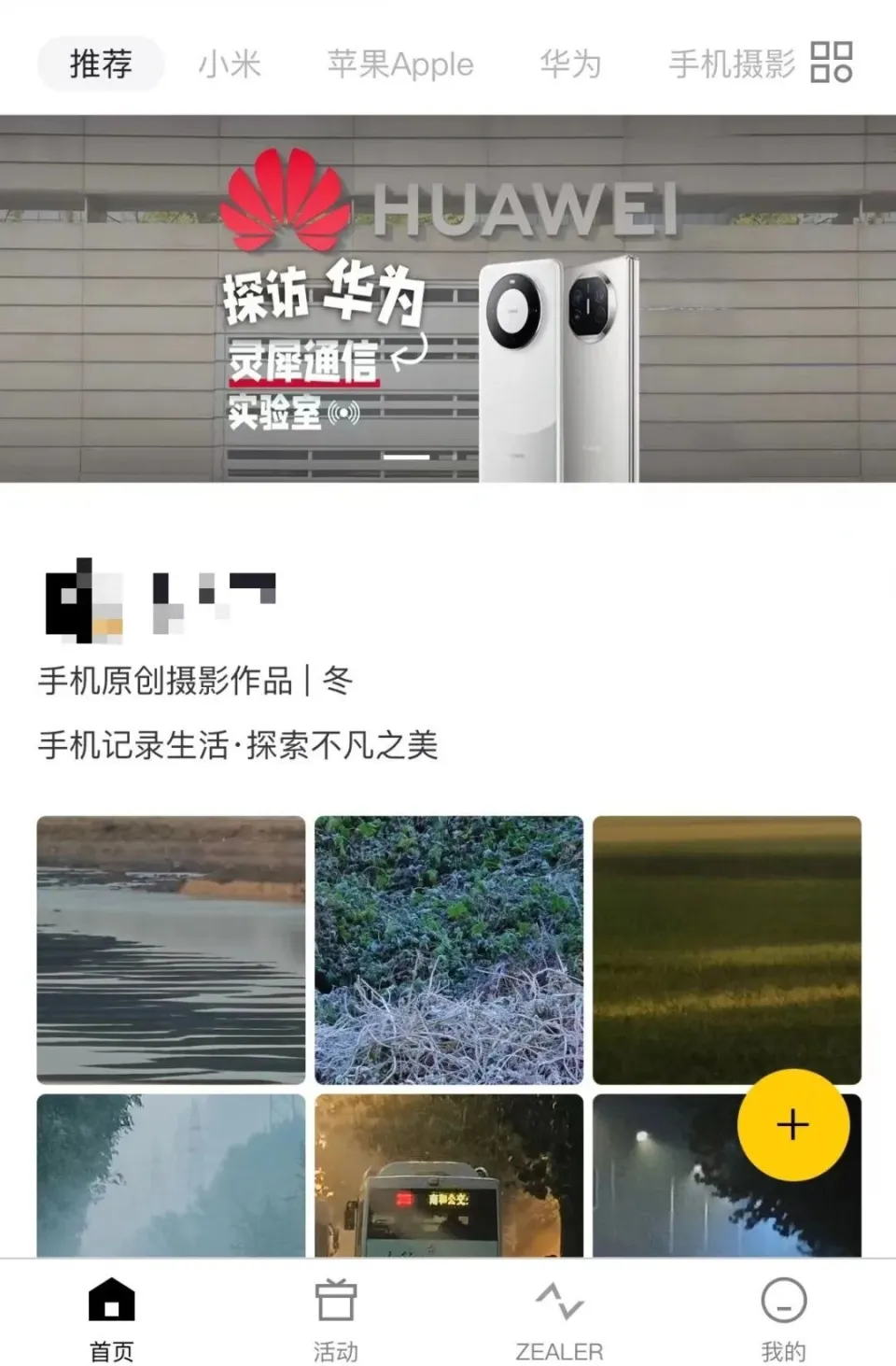Screen dimensions: 896x1366
Task: Tap the yellow plus create button
Action: point(793,1124)
